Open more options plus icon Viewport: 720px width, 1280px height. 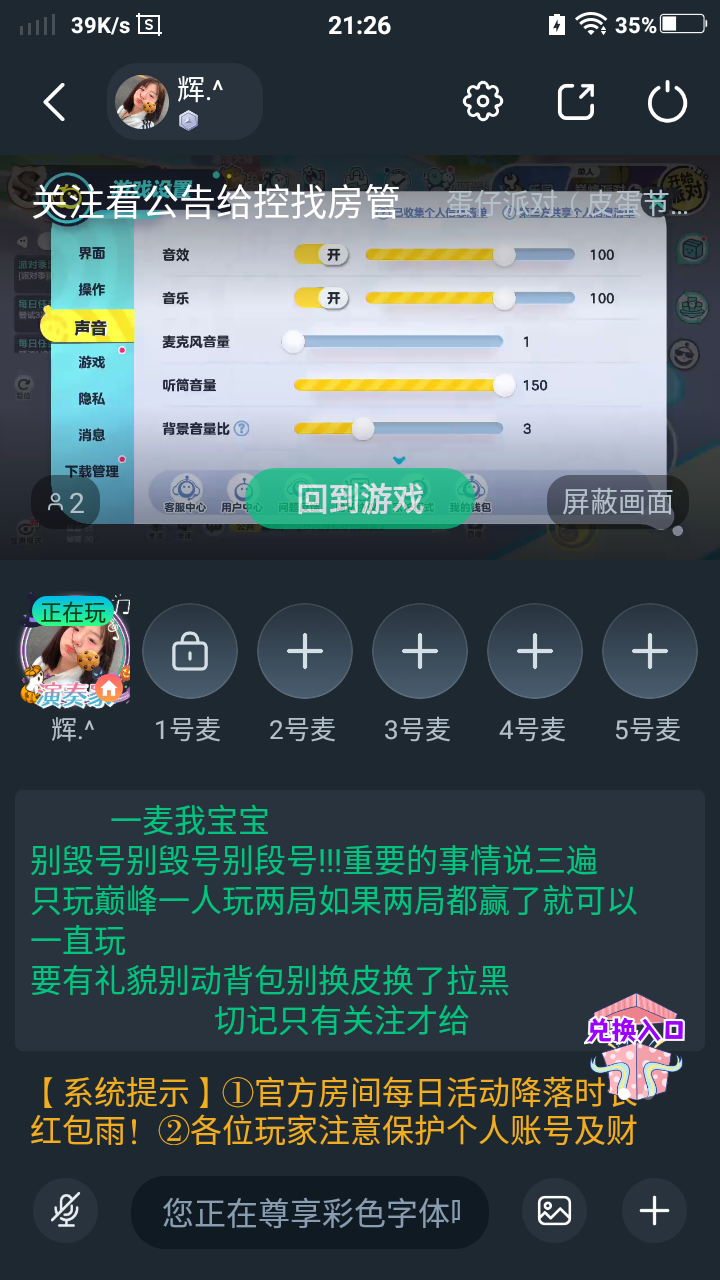[654, 1211]
